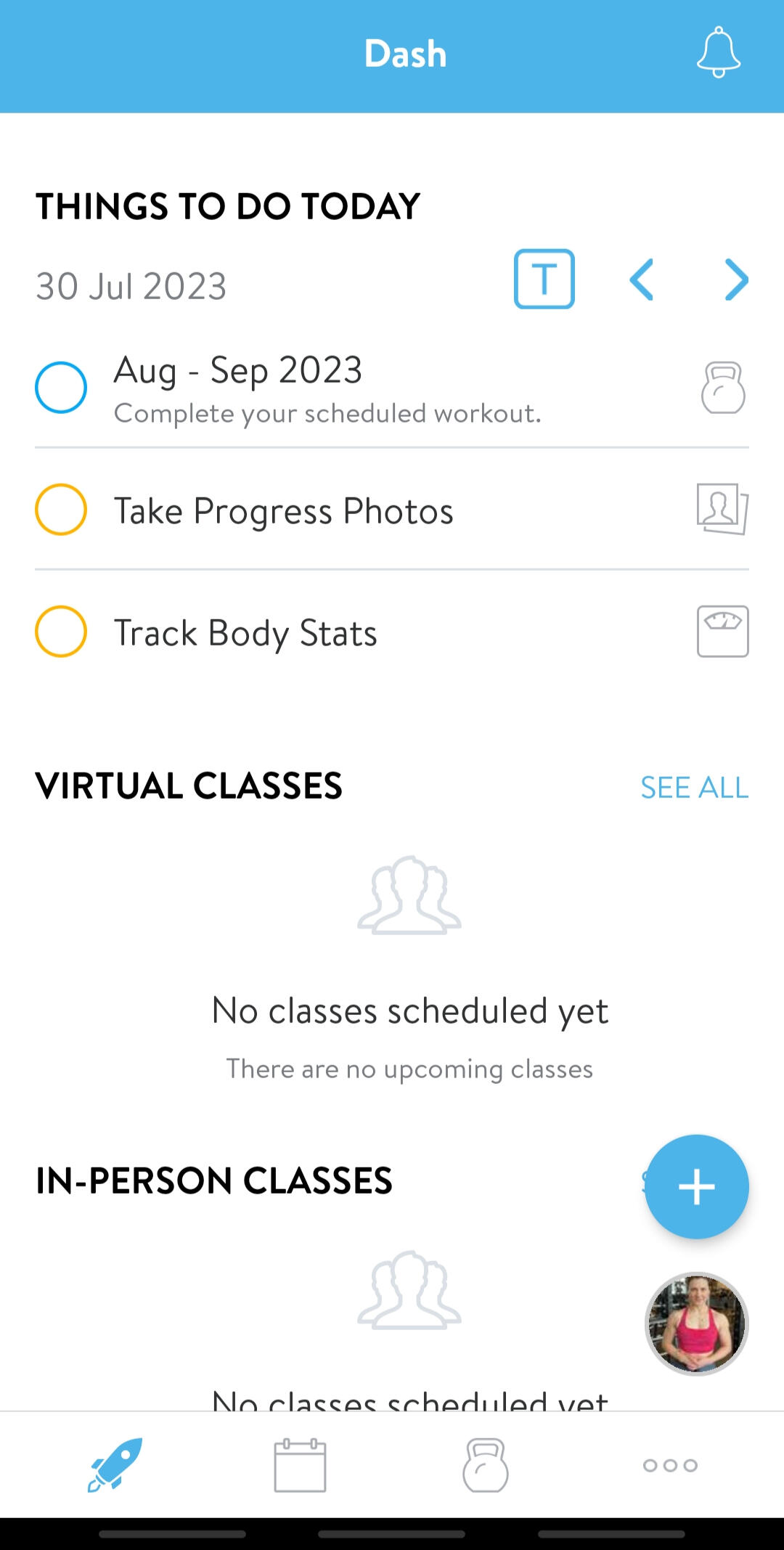Switch to the kettlebell workouts tab

pos(485,1465)
